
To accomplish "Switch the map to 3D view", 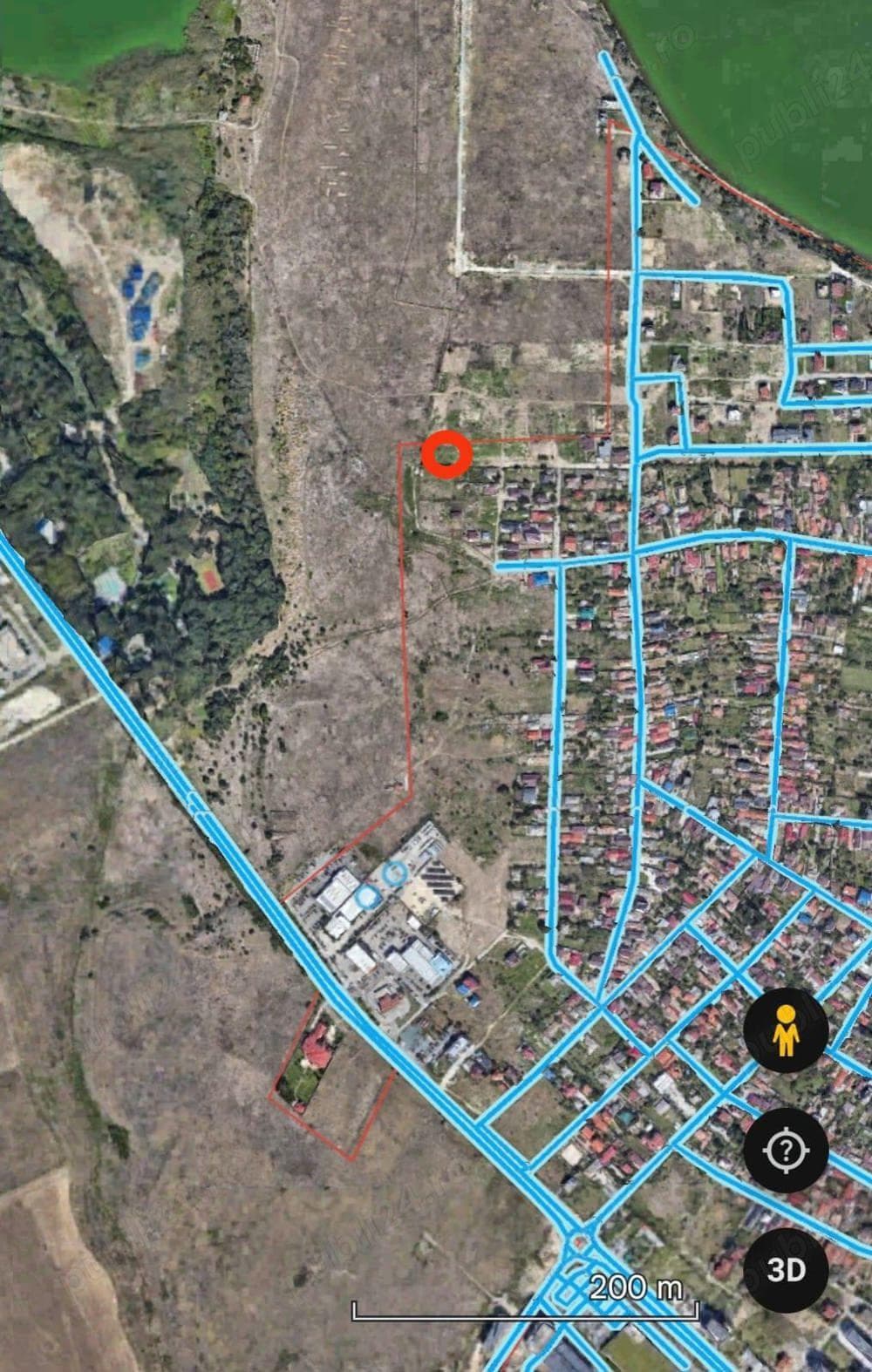I will (x=786, y=1270).
